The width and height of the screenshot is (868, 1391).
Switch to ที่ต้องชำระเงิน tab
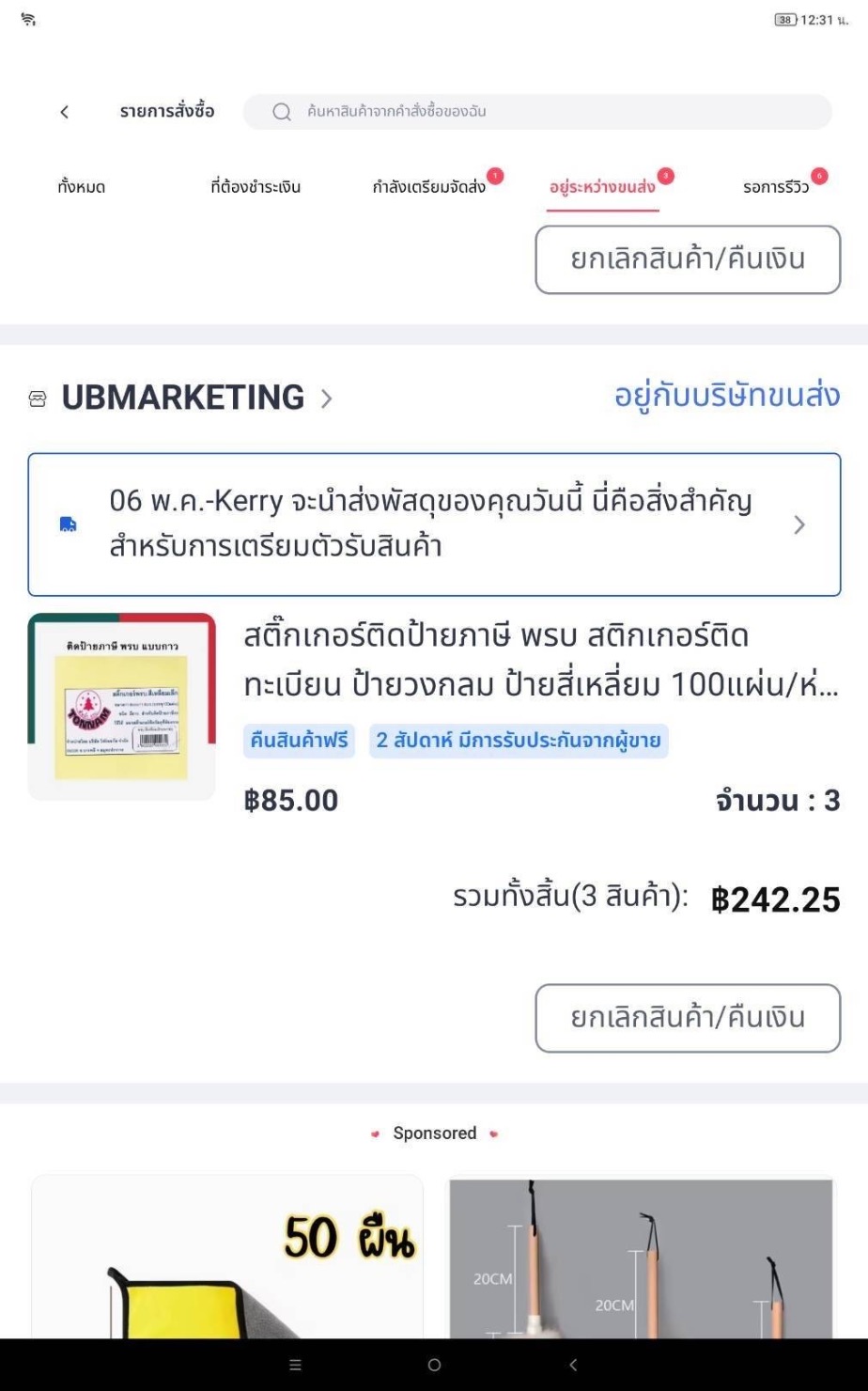click(x=256, y=187)
